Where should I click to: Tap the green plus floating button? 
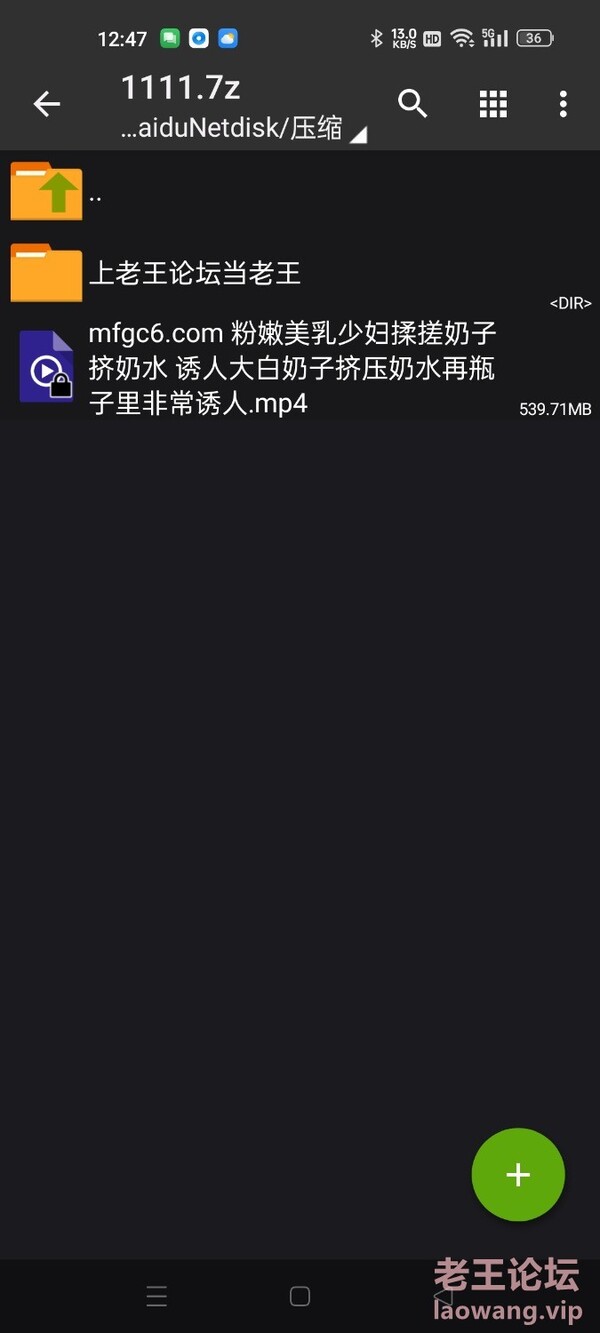pos(518,1175)
